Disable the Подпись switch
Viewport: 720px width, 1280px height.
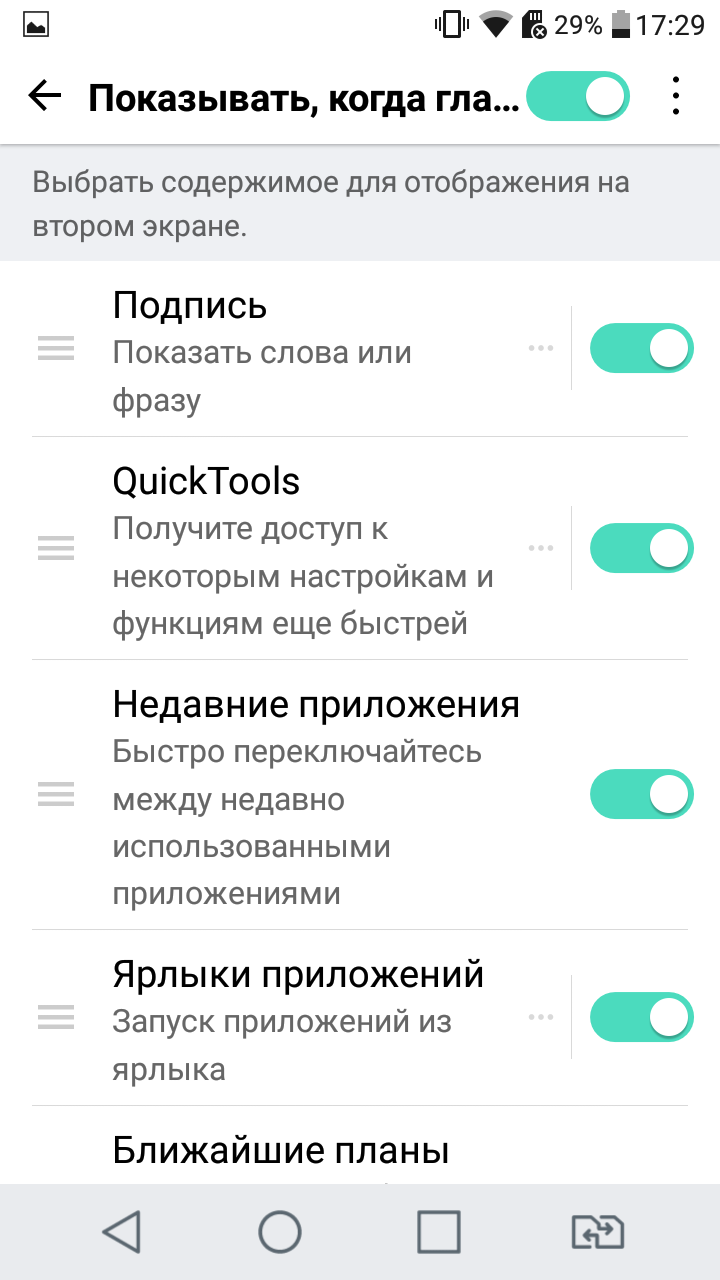pyautogui.click(x=641, y=348)
